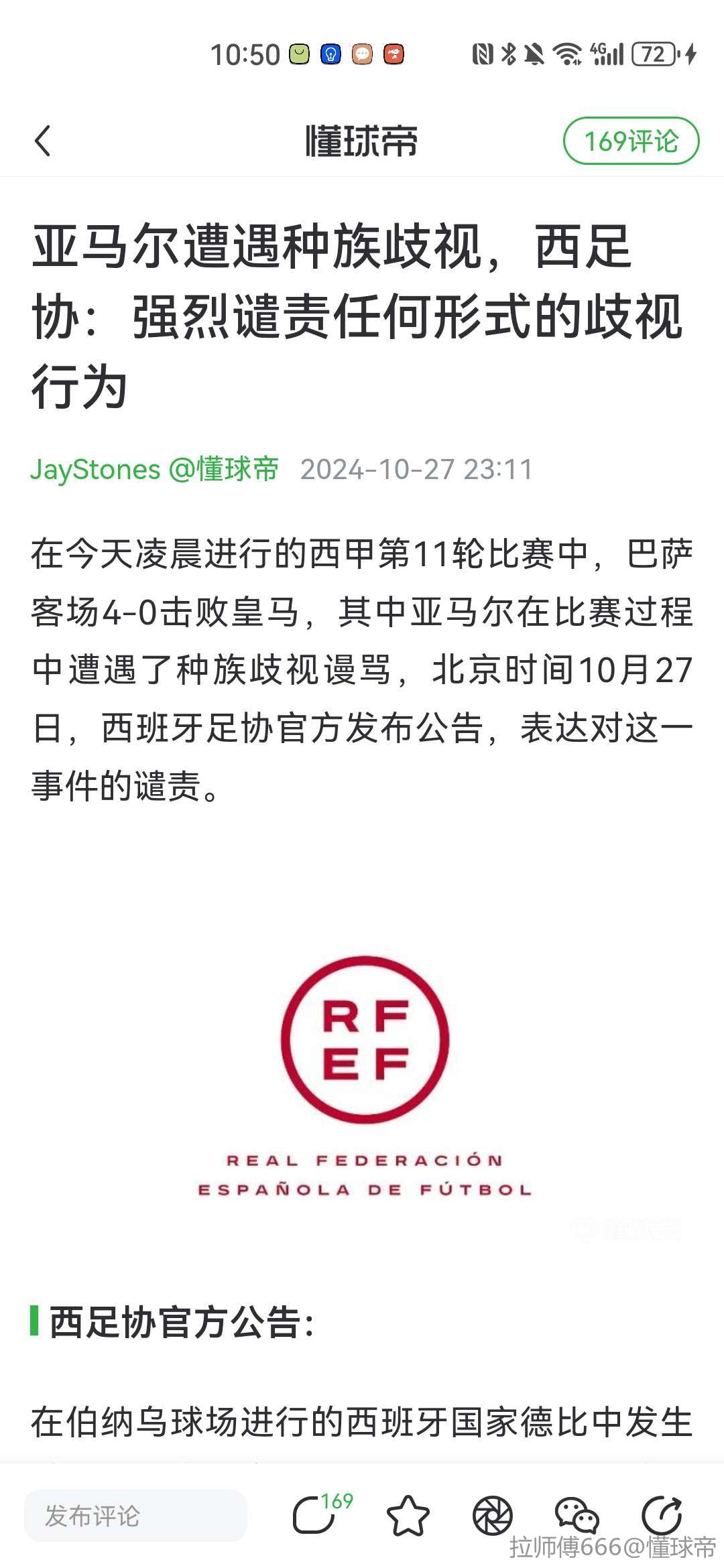This screenshot has width=724, height=1568.
Task: Share to WeChat Moments via aperture icon
Action: [x=493, y=1516]
